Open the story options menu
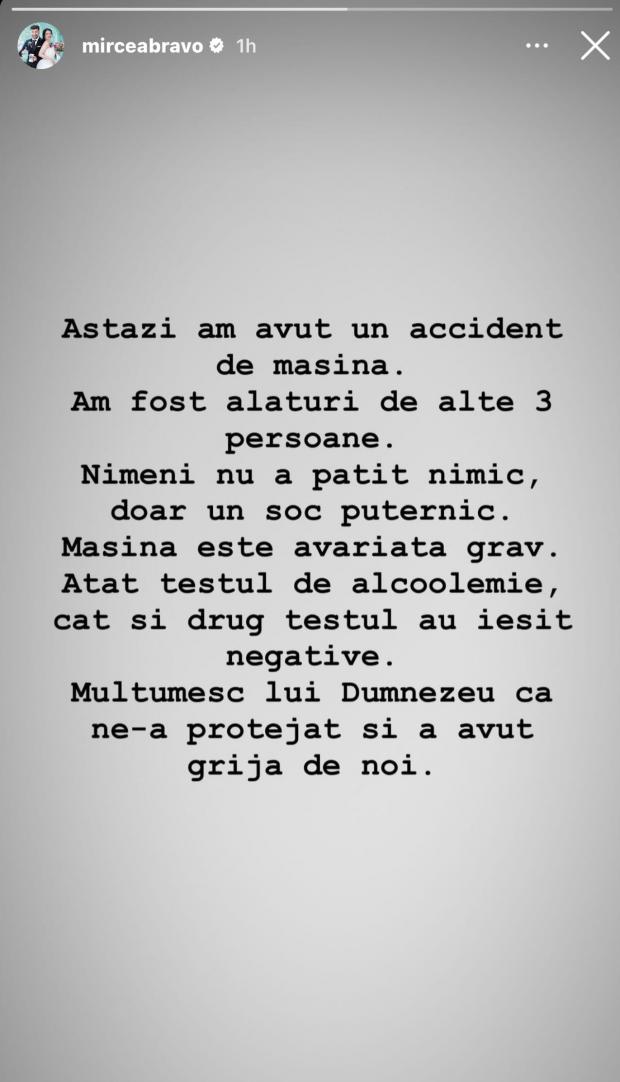The width and height of the screenshot is (620, 1082). tap(537, 46)
